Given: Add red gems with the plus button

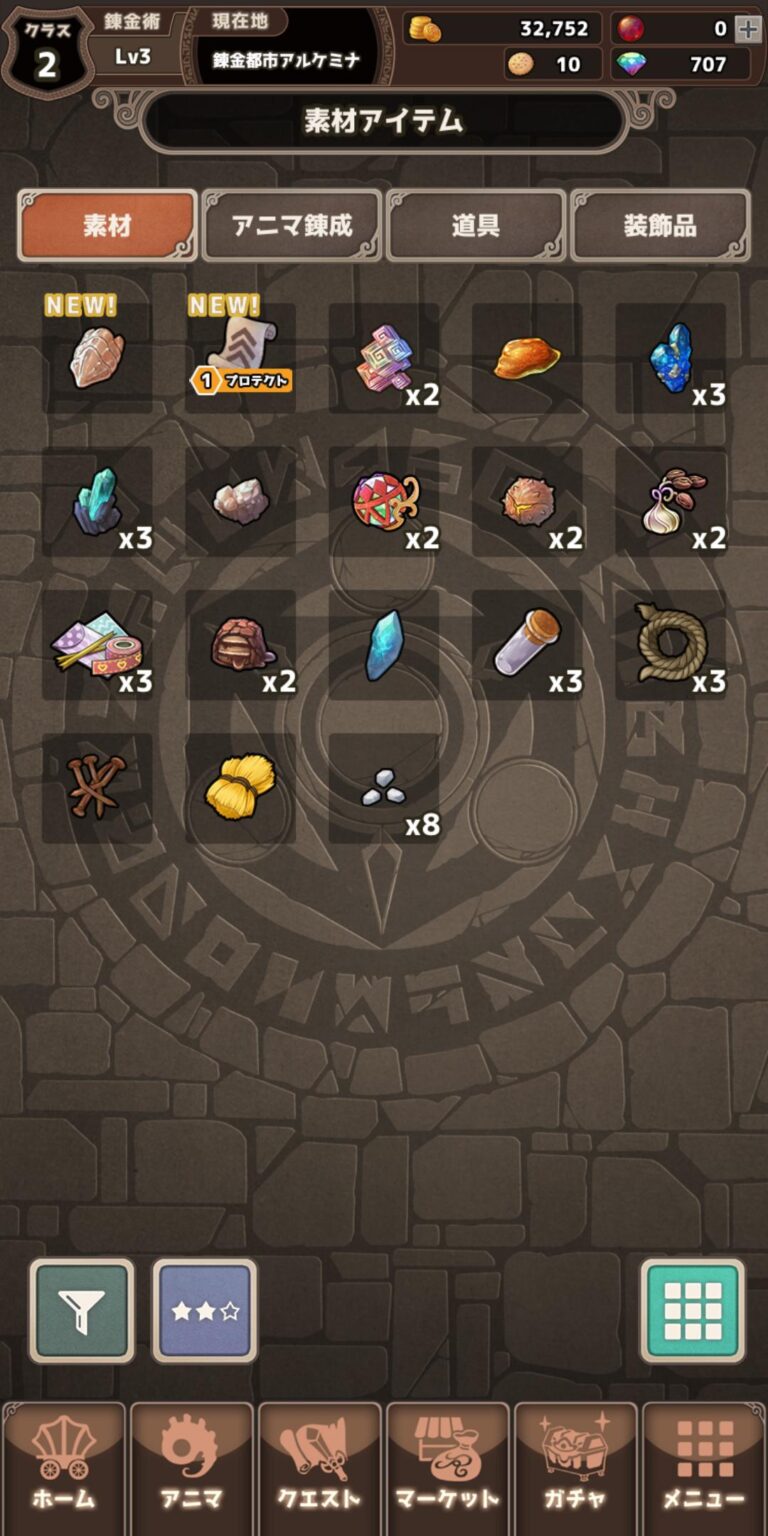Looking at the screenshot, I should pos(747,29).
